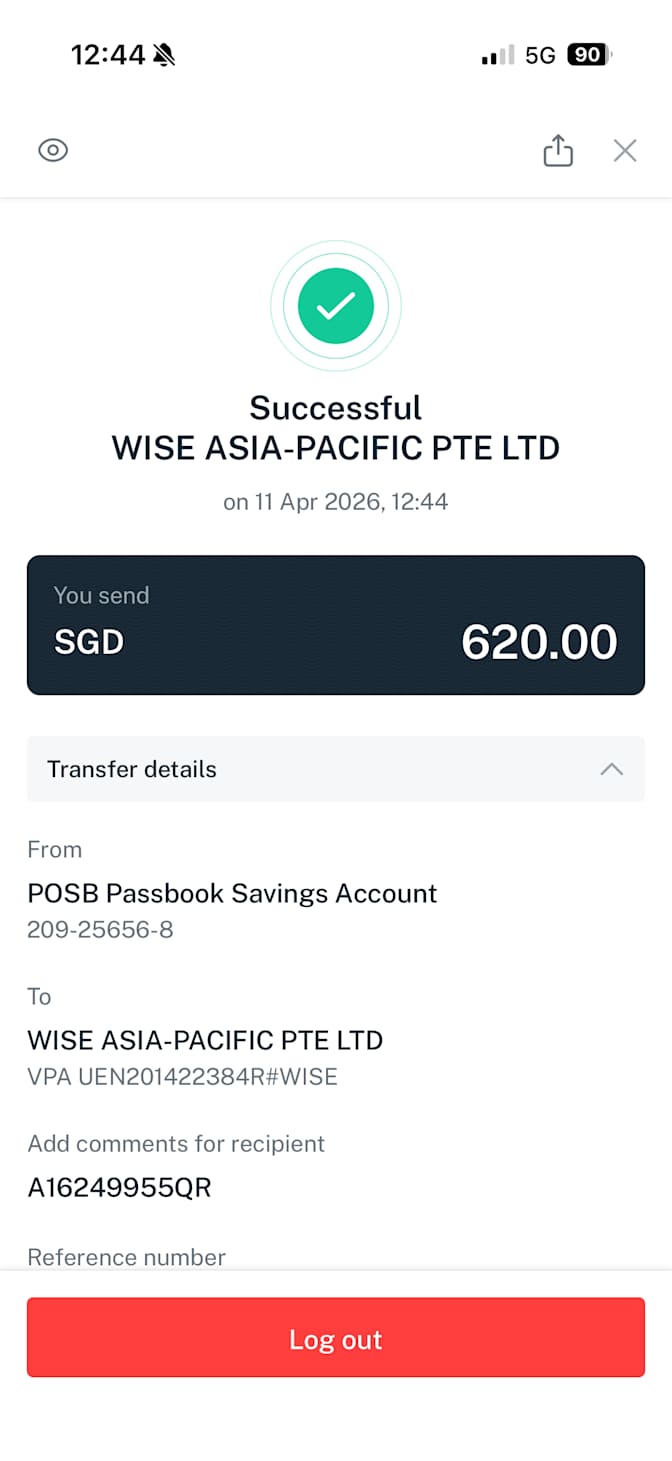Share the transfer receipt

[x=558, y=150]
